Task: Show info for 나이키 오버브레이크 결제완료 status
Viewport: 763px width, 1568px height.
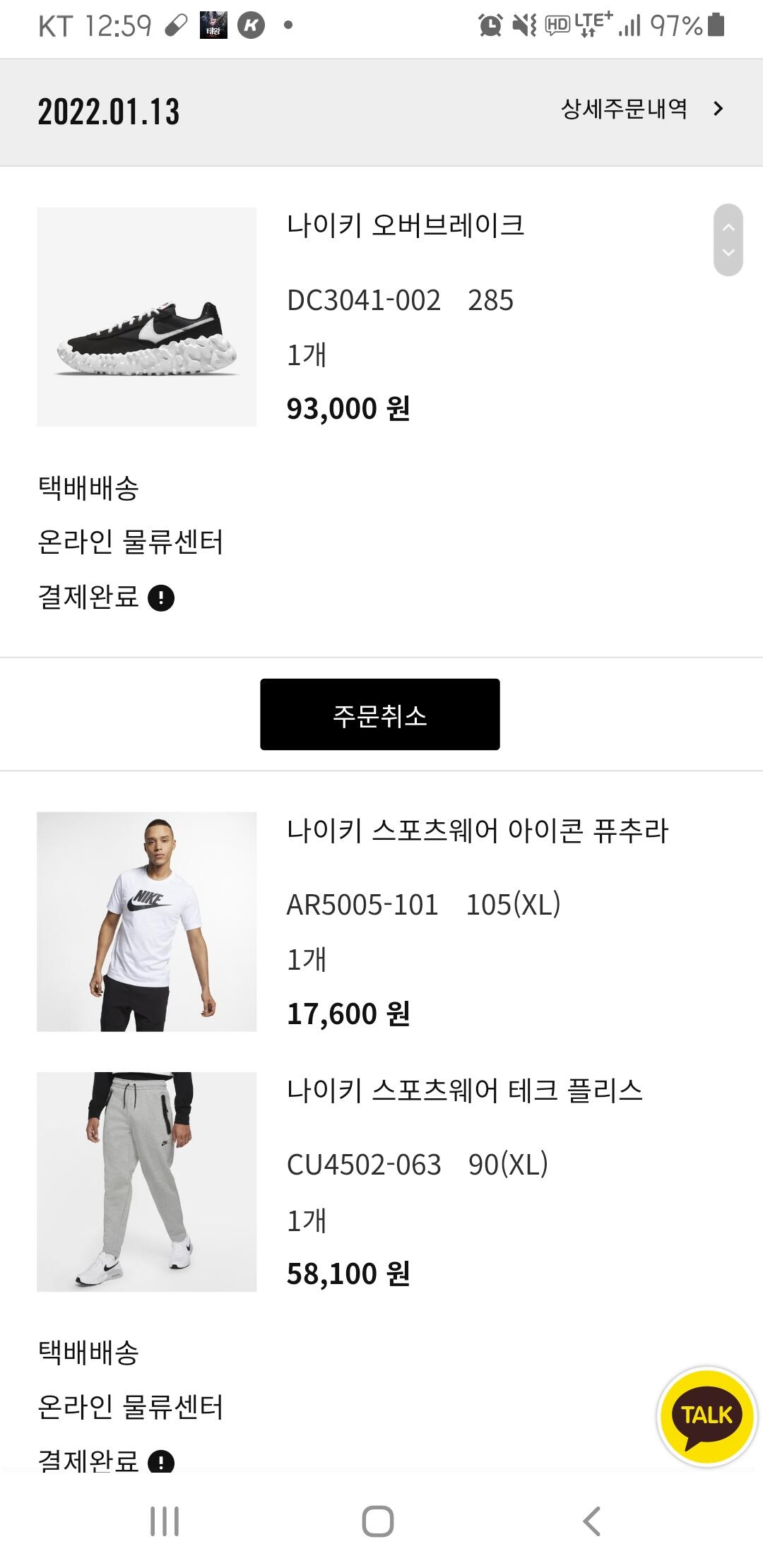Action: 161,598
